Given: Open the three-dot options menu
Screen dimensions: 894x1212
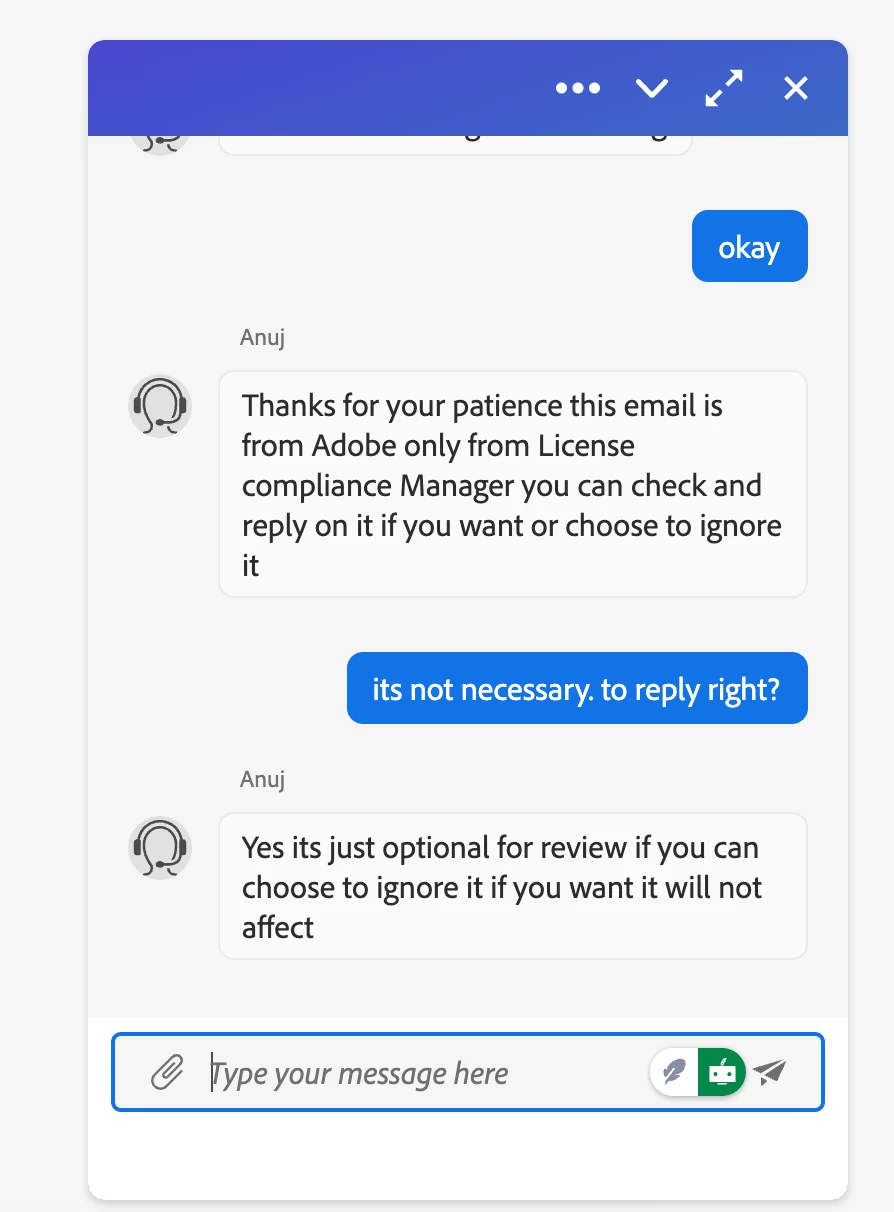Looking at the screenshot, I should [x=578, y=88].
